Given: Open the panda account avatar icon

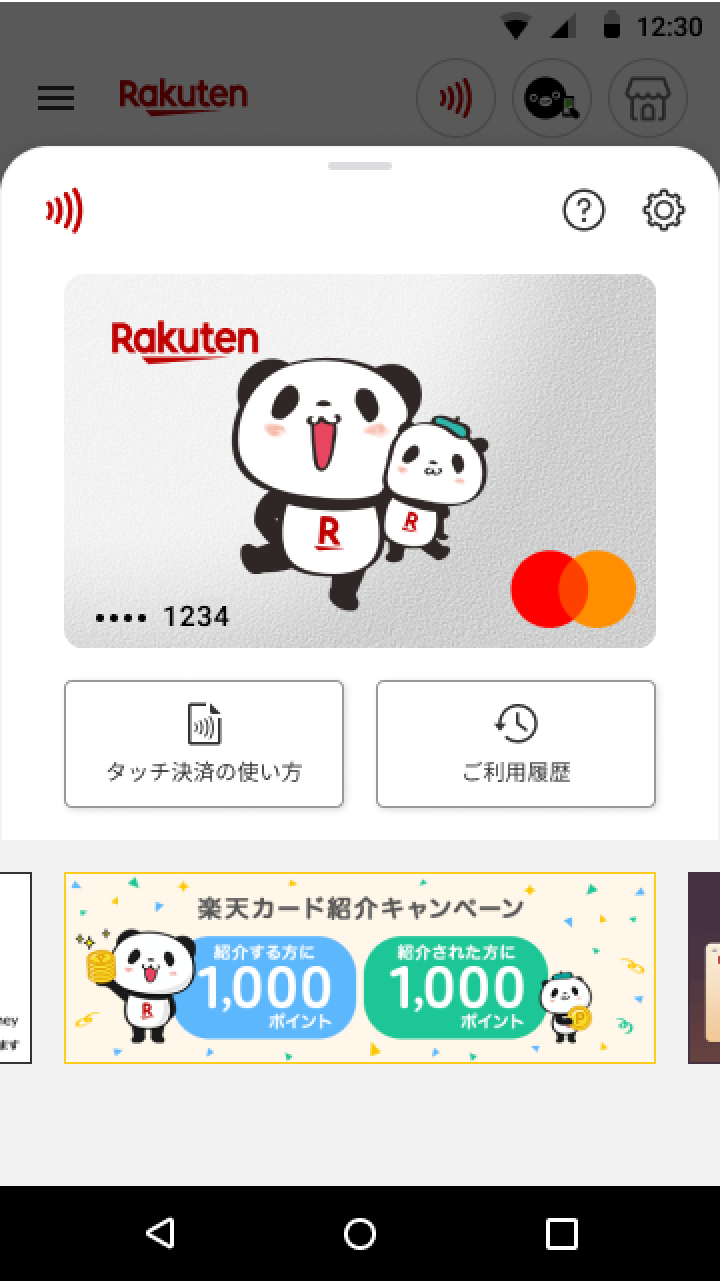Looking at the screenshot, I should click(x=551, y=98).
